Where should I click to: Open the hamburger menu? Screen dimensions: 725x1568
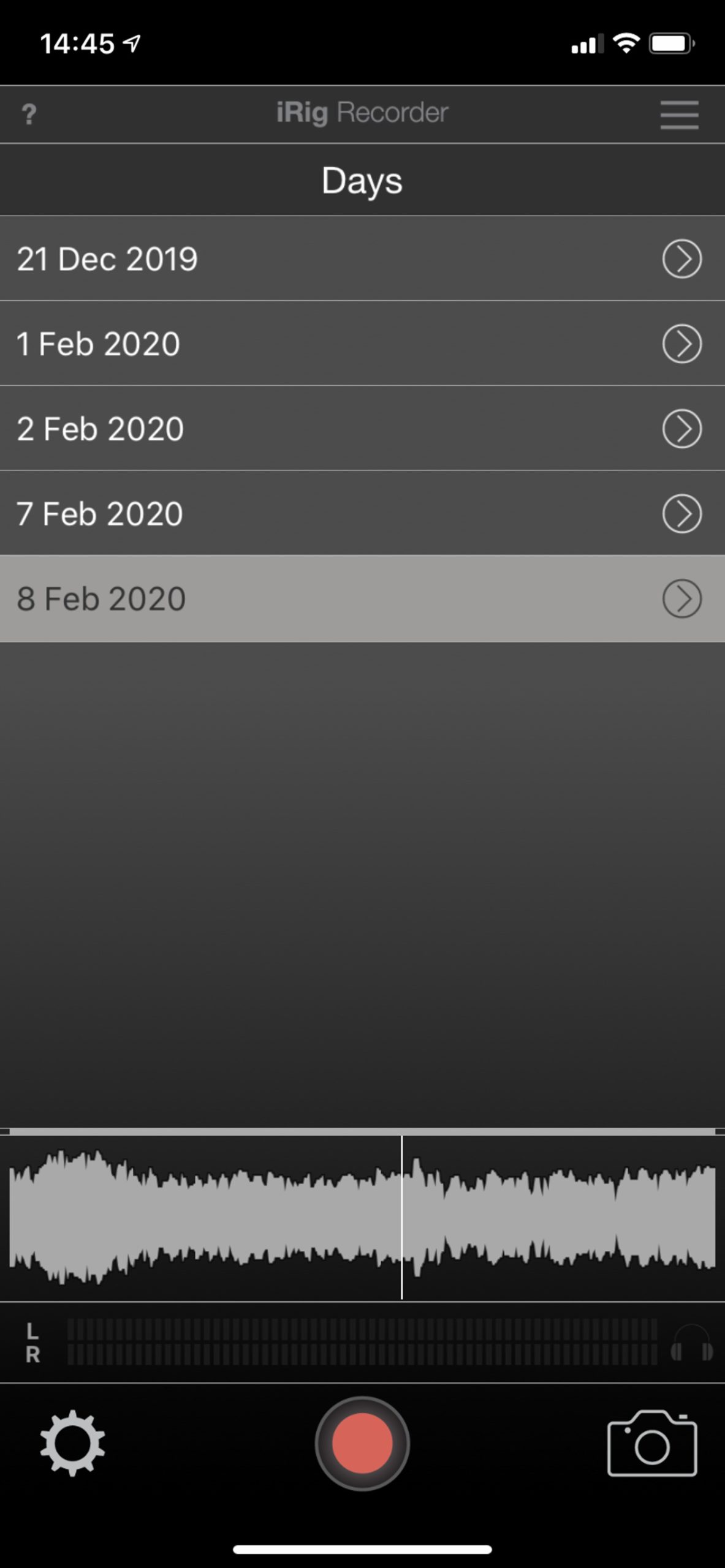click(x=679, y=115)
